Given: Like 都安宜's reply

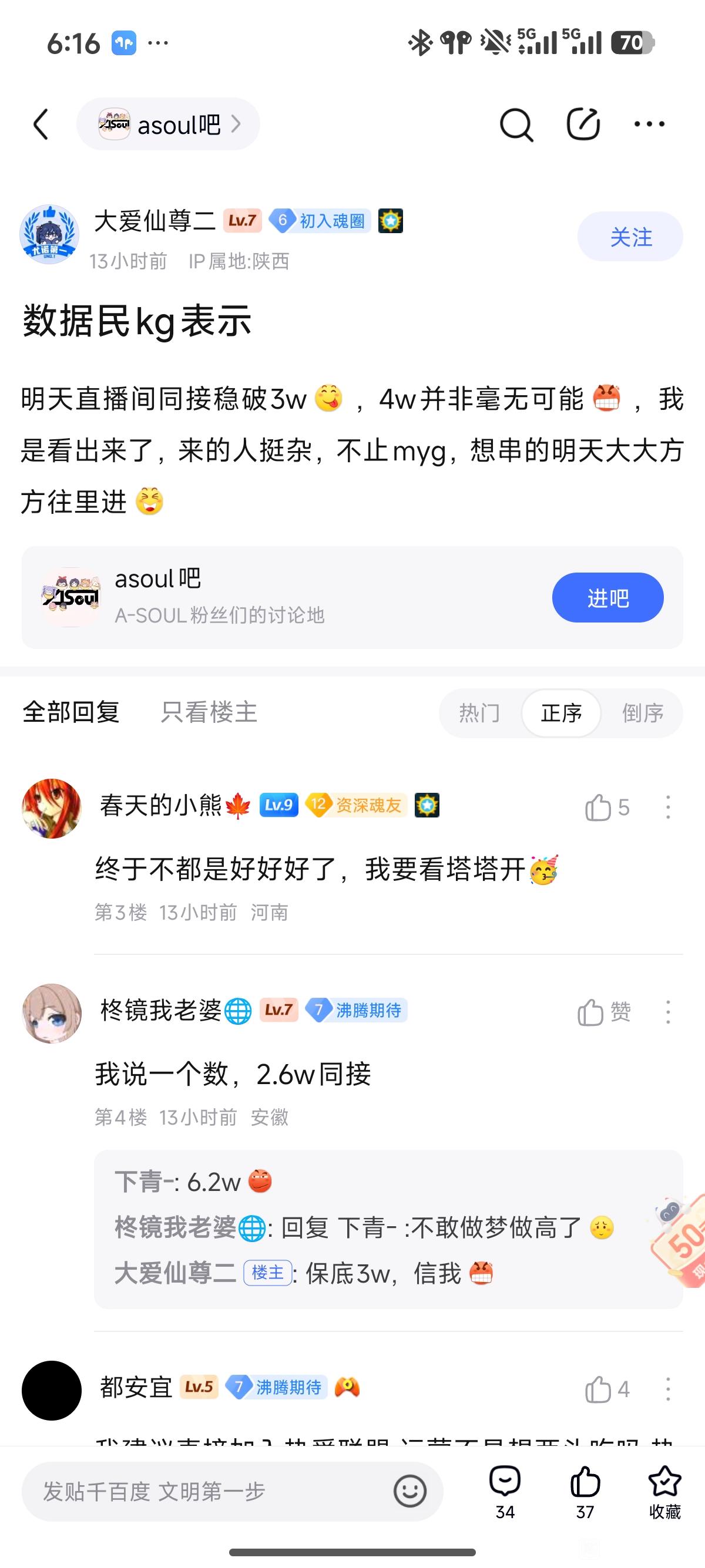Looking at the screenshot, I should (x=599, y=1389).
